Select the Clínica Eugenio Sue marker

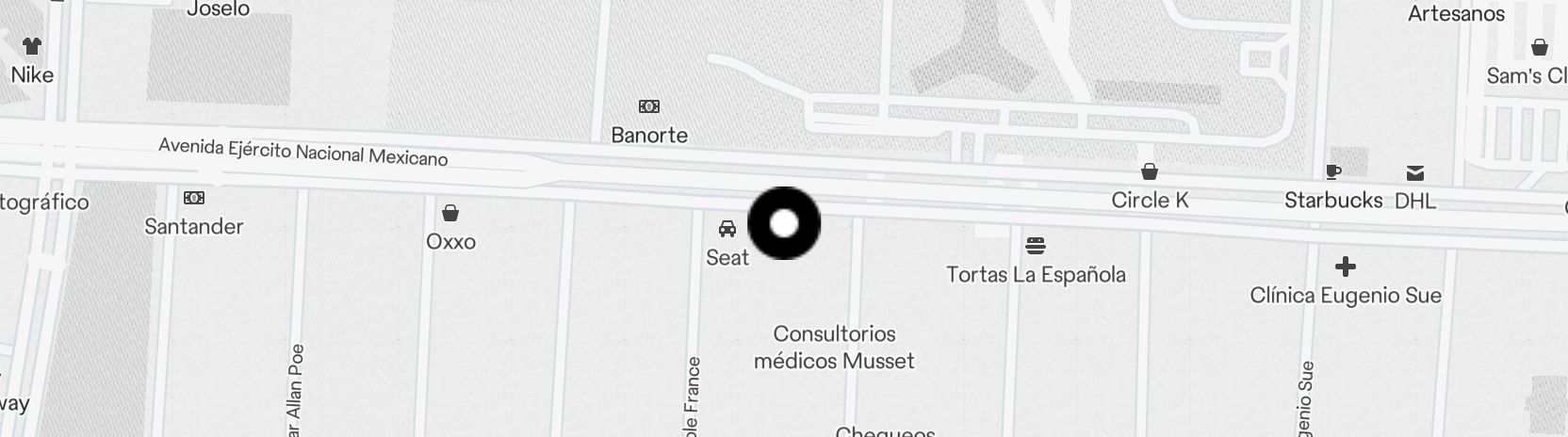tap(1346, 267)
